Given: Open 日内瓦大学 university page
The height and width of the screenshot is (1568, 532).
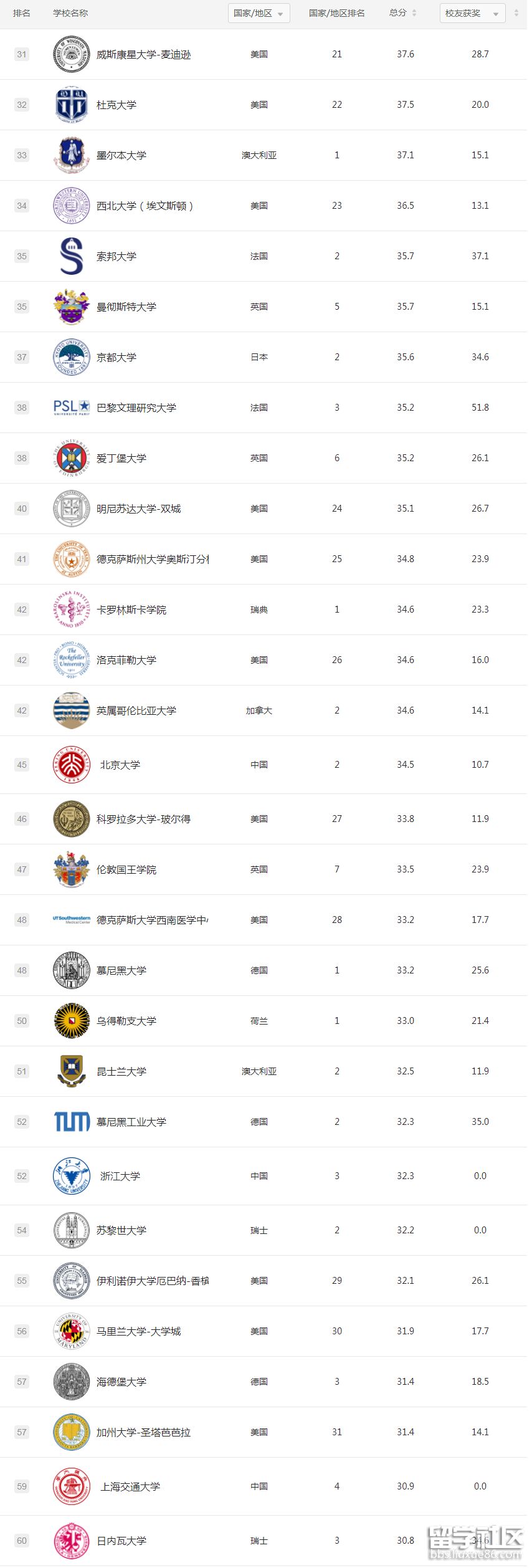Looking at the screenshot, I should point(121,1541).
